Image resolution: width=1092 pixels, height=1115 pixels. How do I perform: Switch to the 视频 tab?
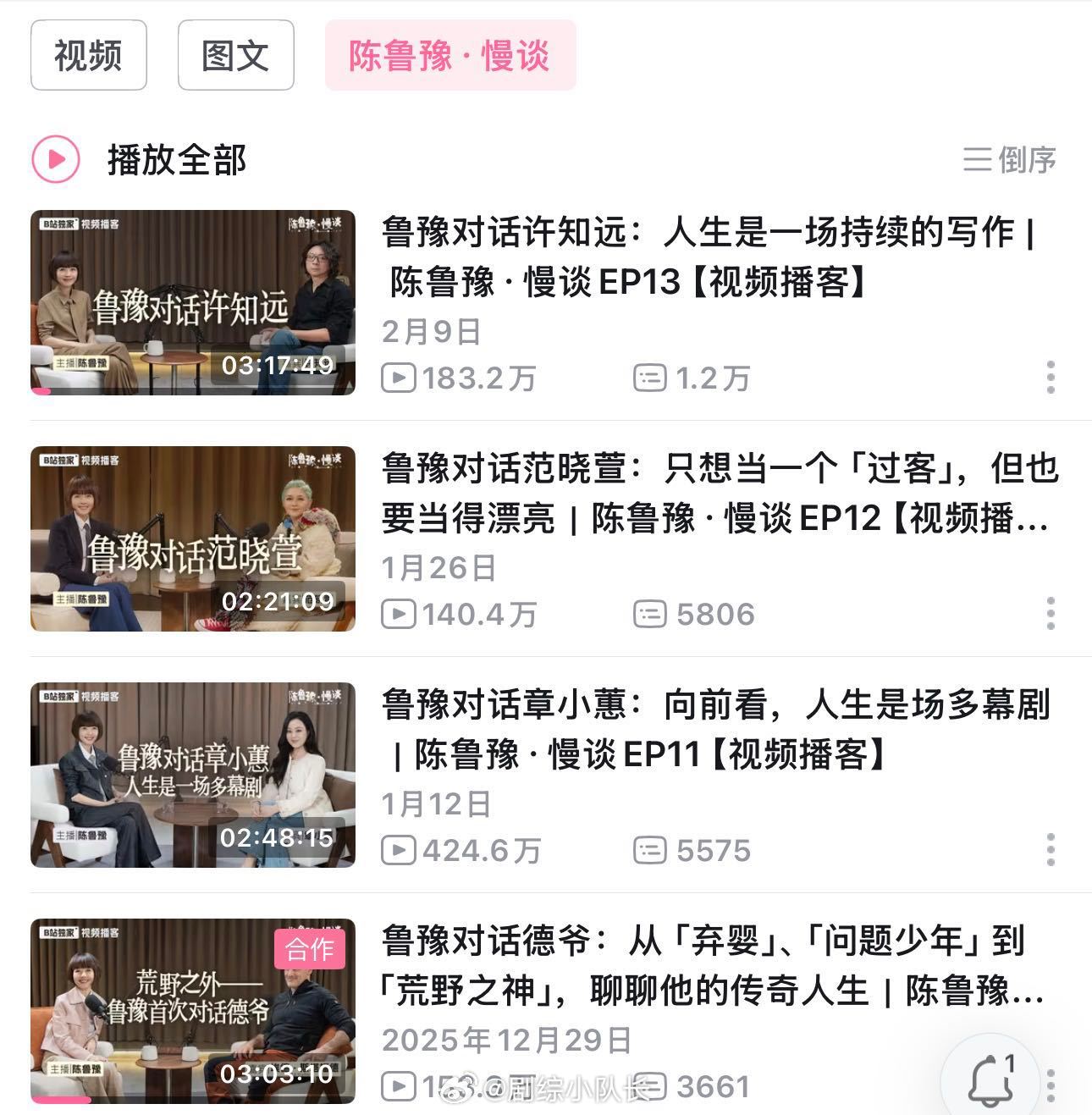click(x=87, y=55)
